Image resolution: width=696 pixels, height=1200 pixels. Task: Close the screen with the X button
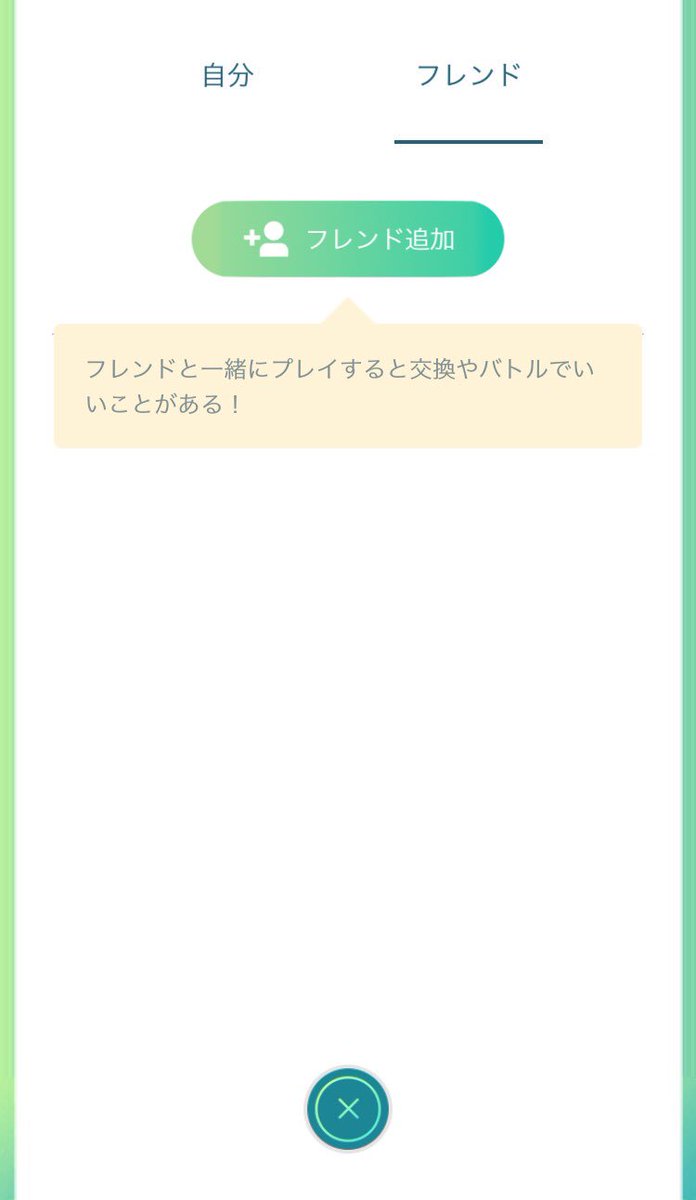[x=348, y=1109]
